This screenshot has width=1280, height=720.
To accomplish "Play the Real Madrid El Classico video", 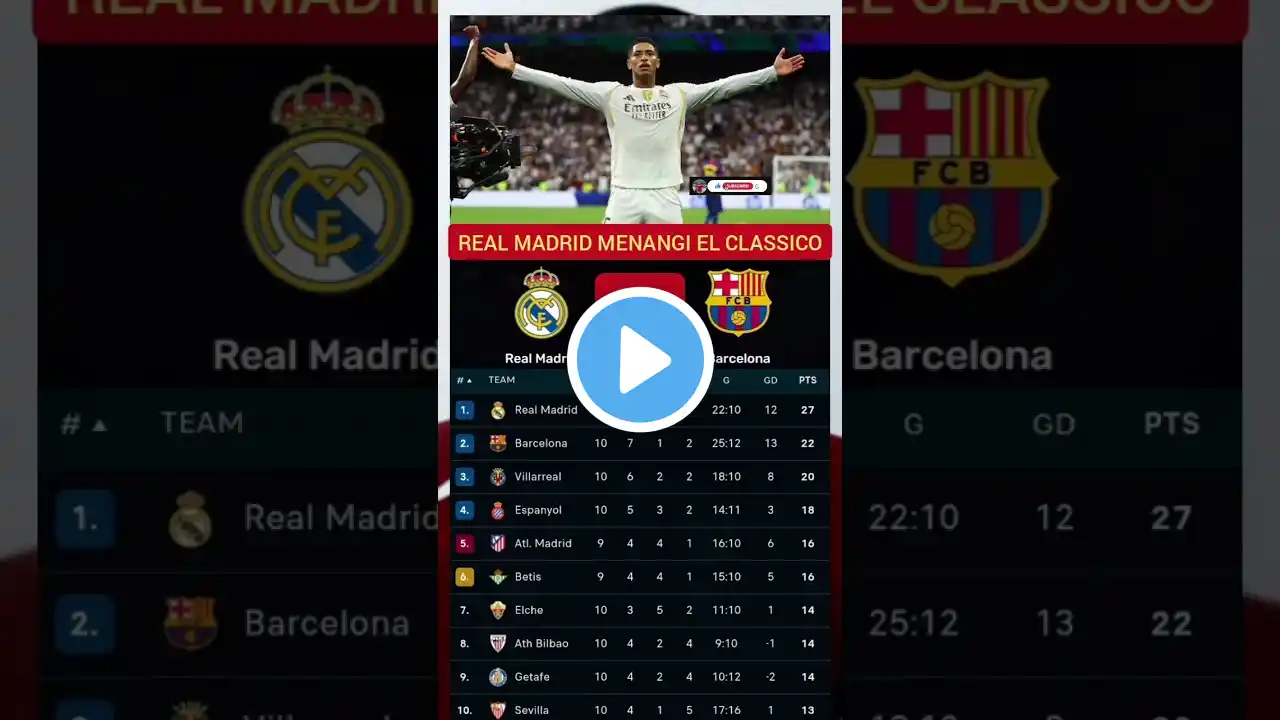I will pyautogui.click(x=640, y=359).
